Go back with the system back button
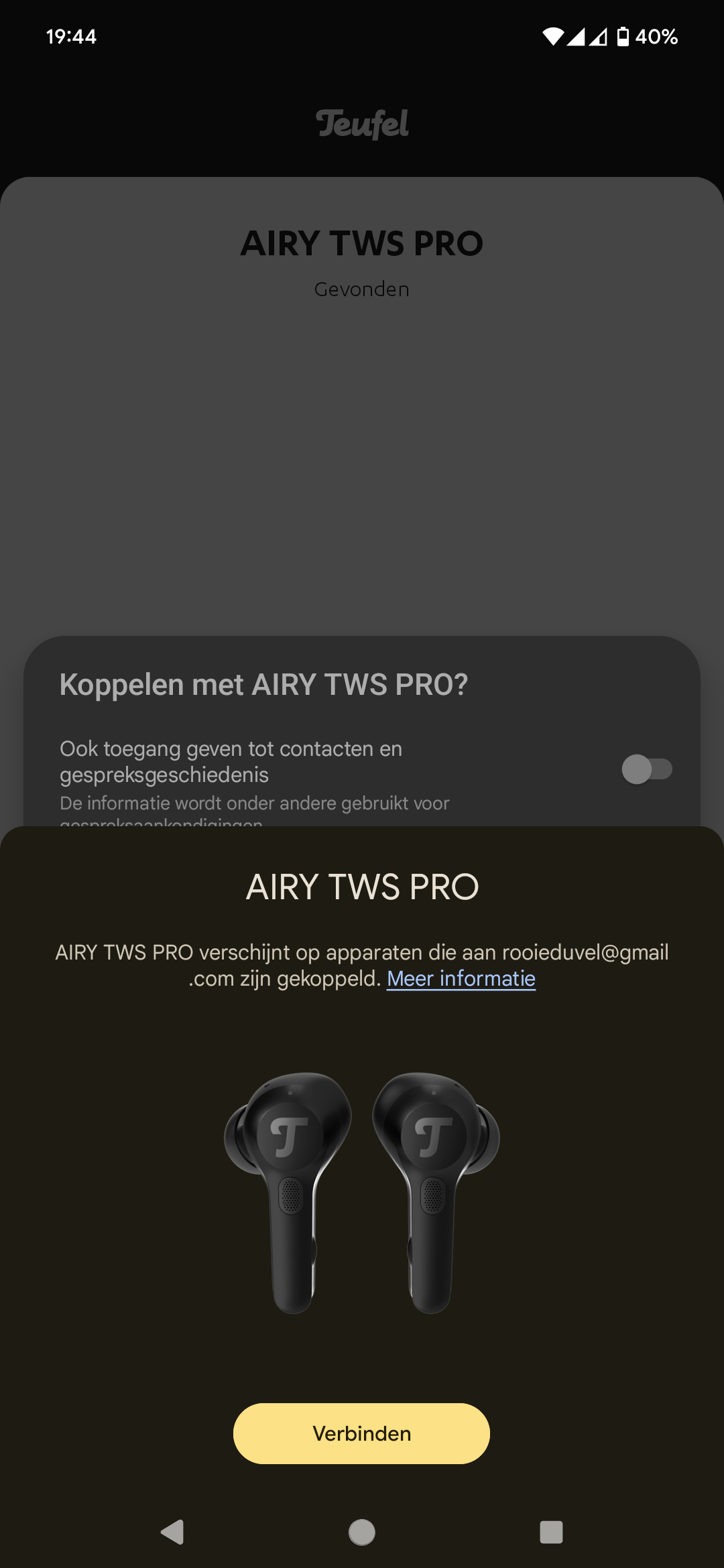 click(x=172, y=1532)
